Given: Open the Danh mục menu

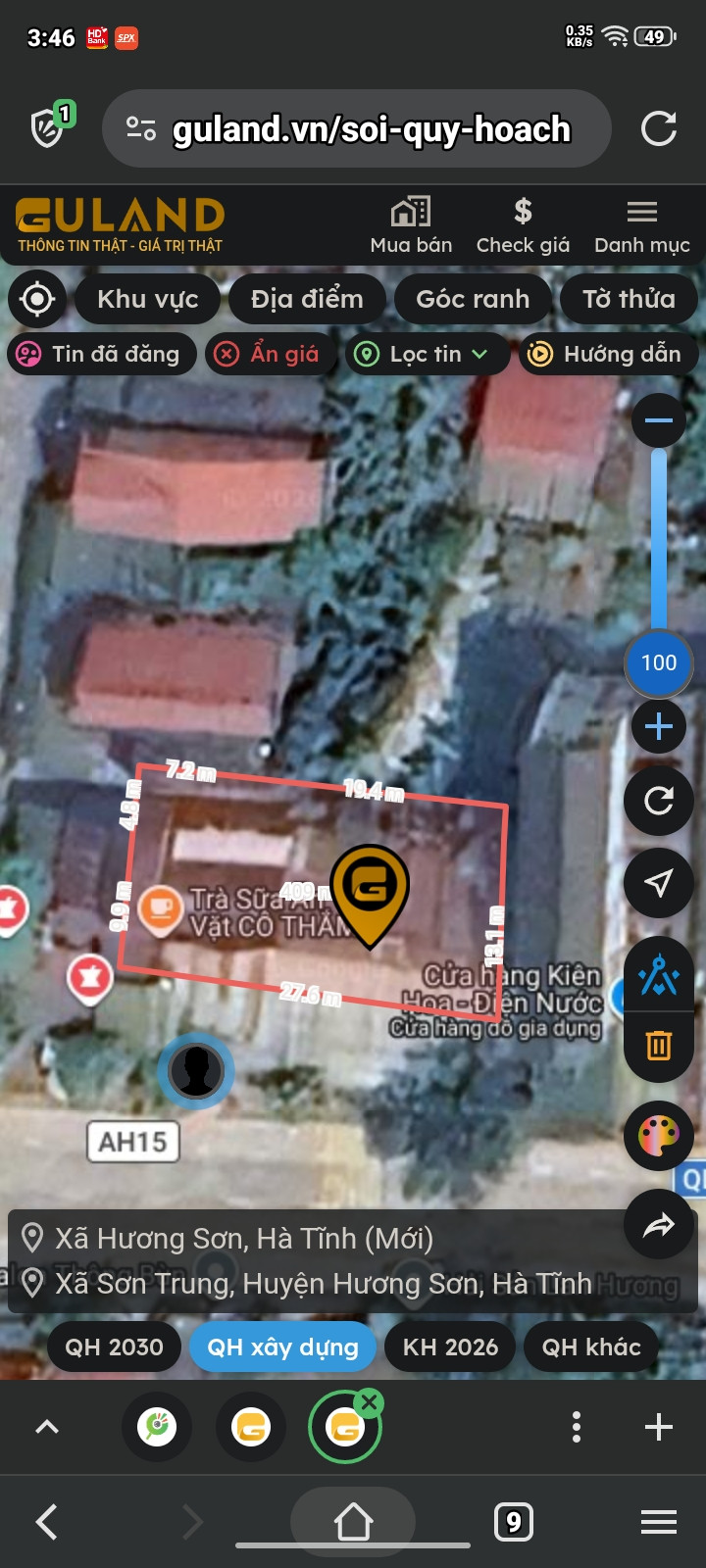Looking at the screenshot, I should coord(642,225).
